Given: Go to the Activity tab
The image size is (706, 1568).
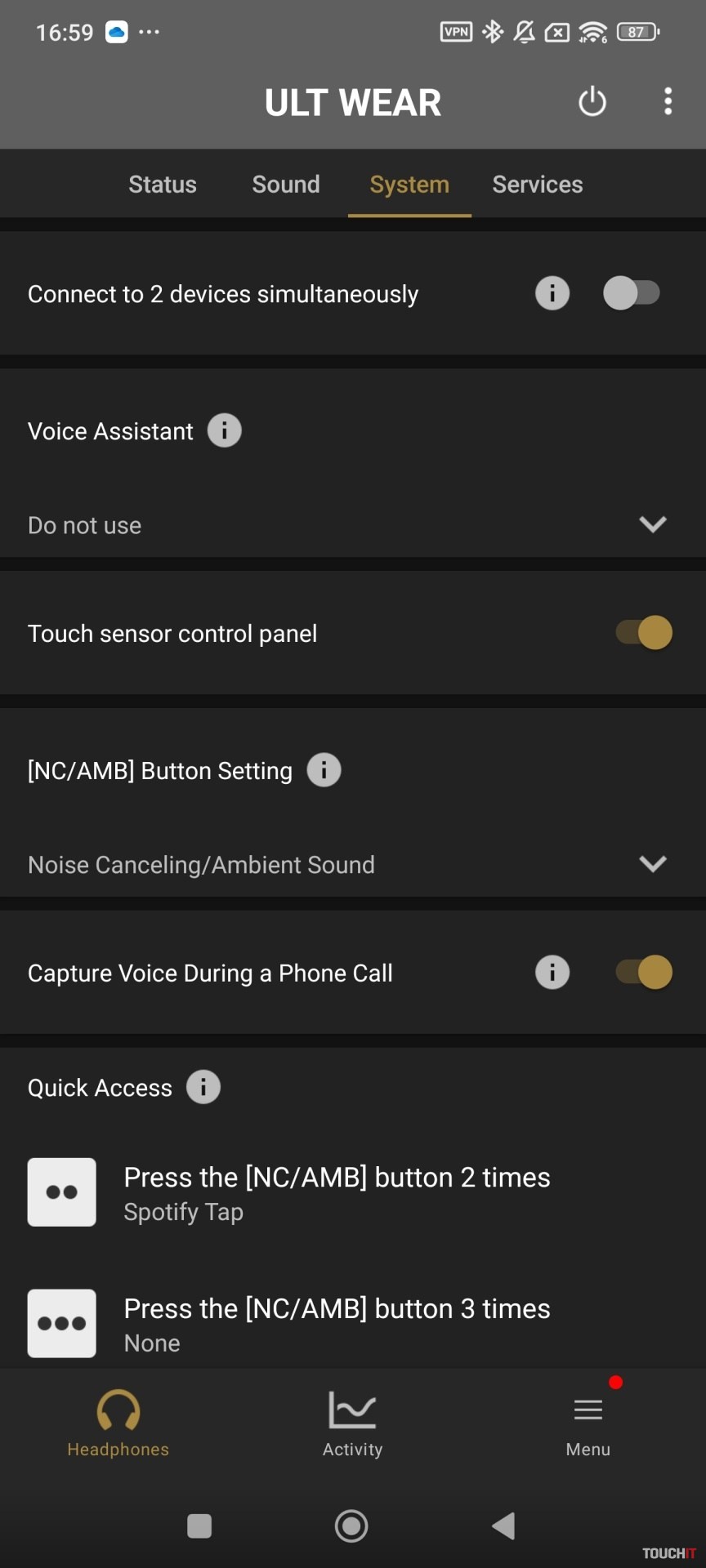Looking at the screenshot, I should coord(352,1423).
